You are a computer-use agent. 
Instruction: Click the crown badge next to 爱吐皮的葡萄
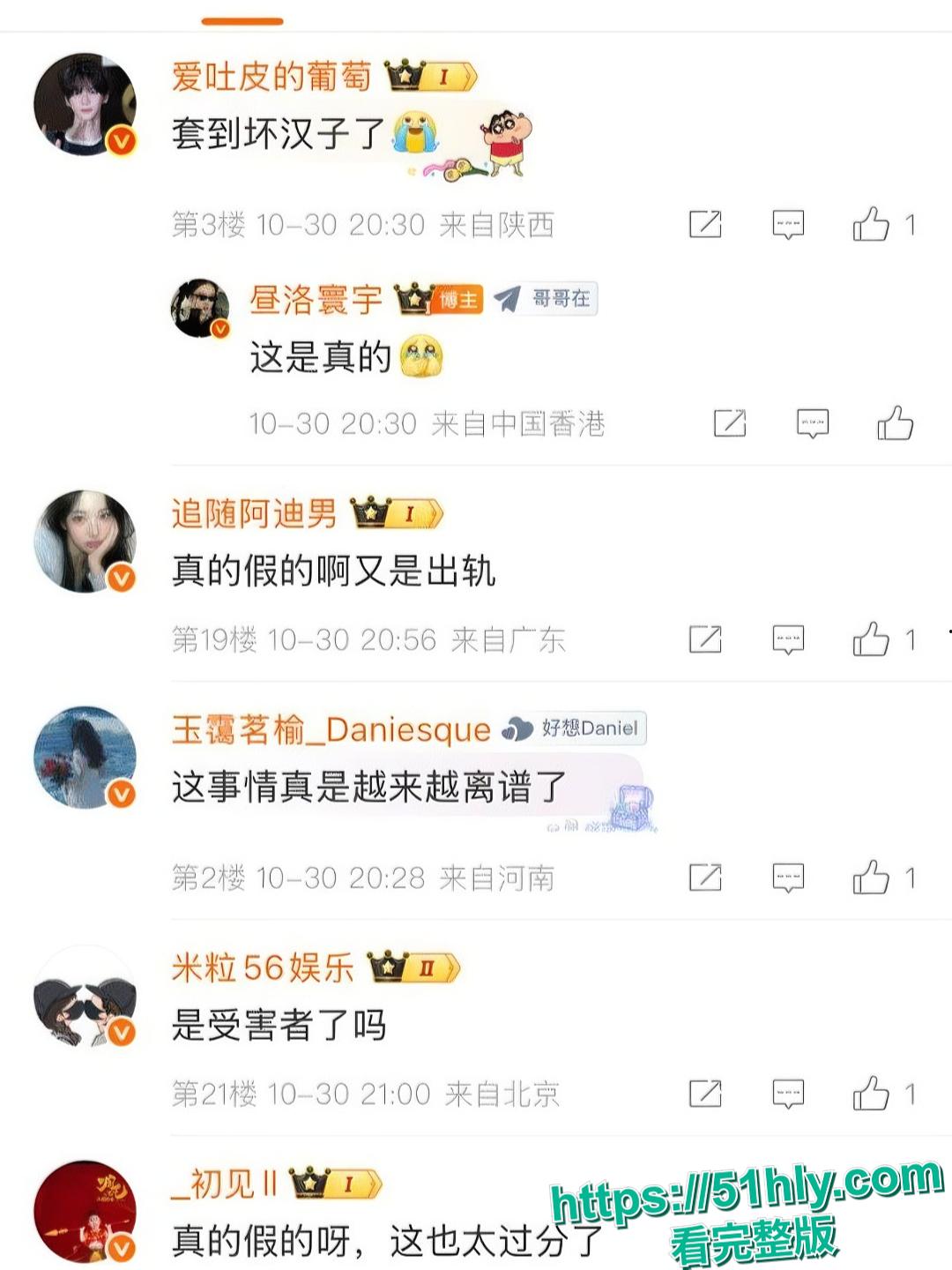428,76
